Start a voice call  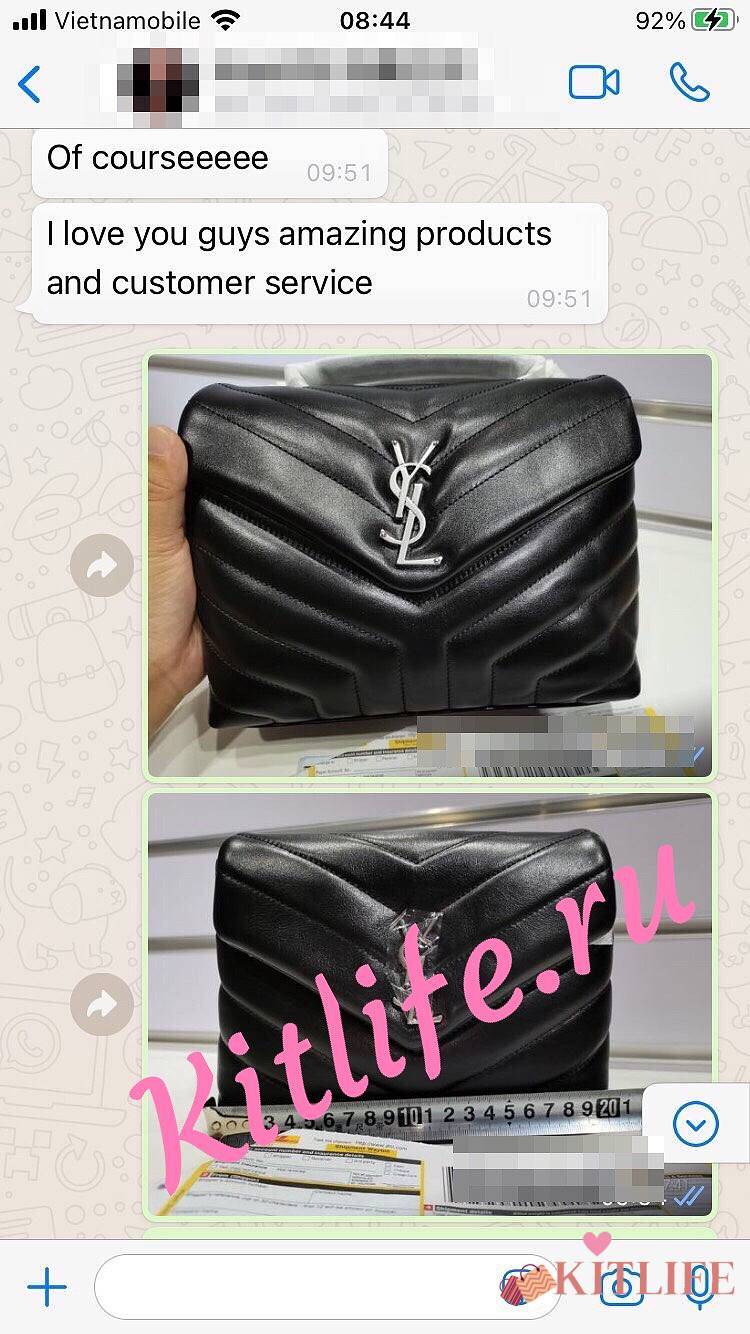(x=689, y=83)
